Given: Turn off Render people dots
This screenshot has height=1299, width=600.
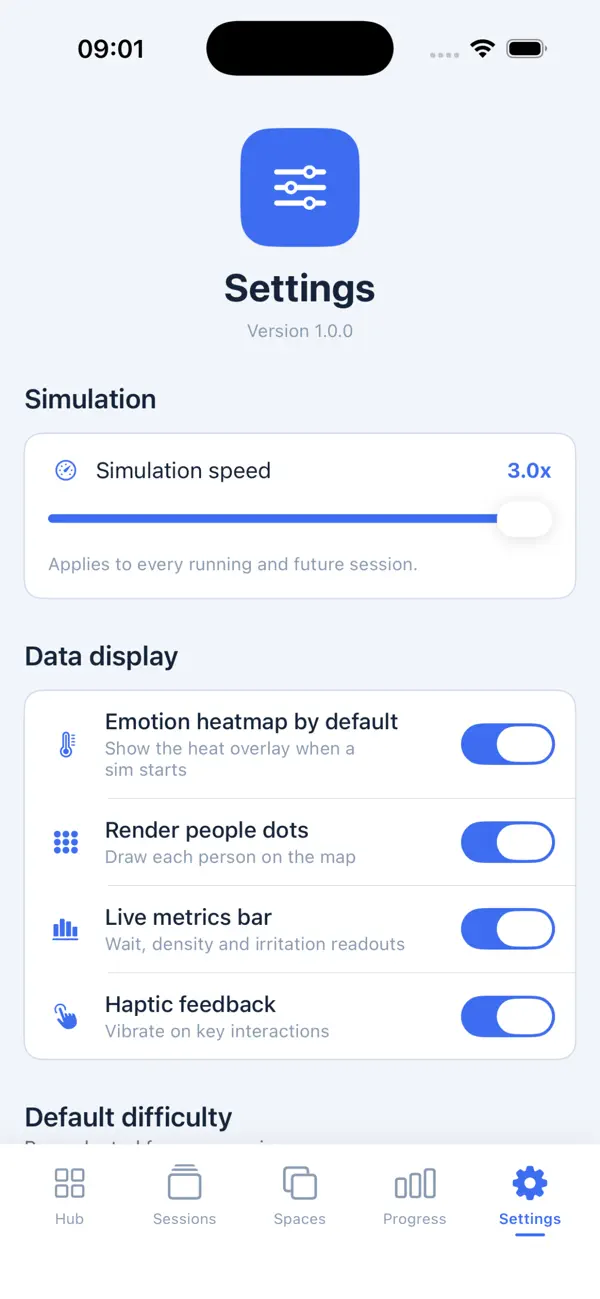Looking at the screenshot, I should pyautogui.click(x=507, y=842).
